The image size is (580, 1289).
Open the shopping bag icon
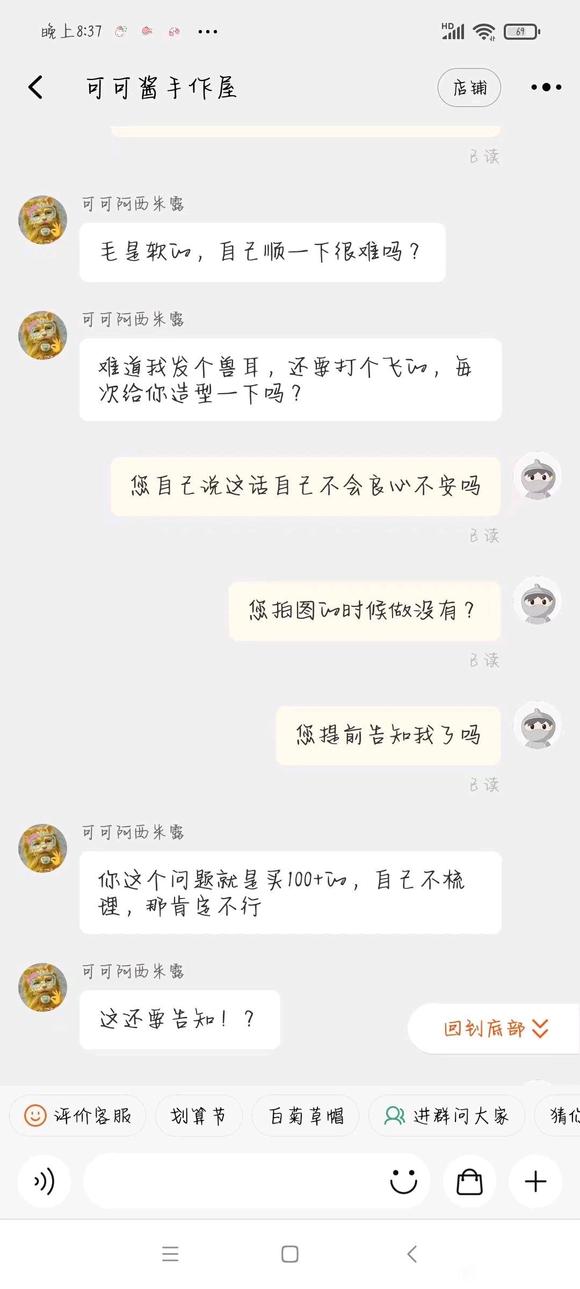(469, 1182)
